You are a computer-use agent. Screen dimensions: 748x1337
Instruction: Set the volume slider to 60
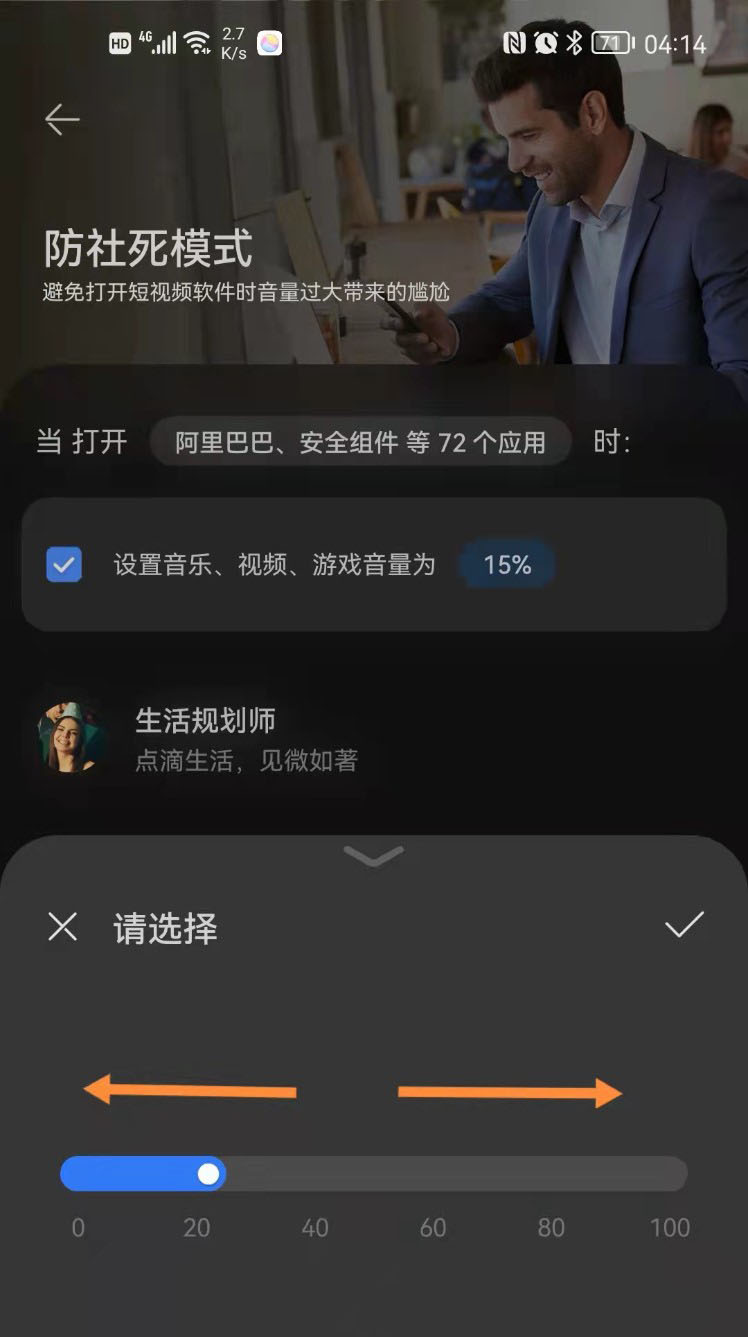click(433, 1174)
